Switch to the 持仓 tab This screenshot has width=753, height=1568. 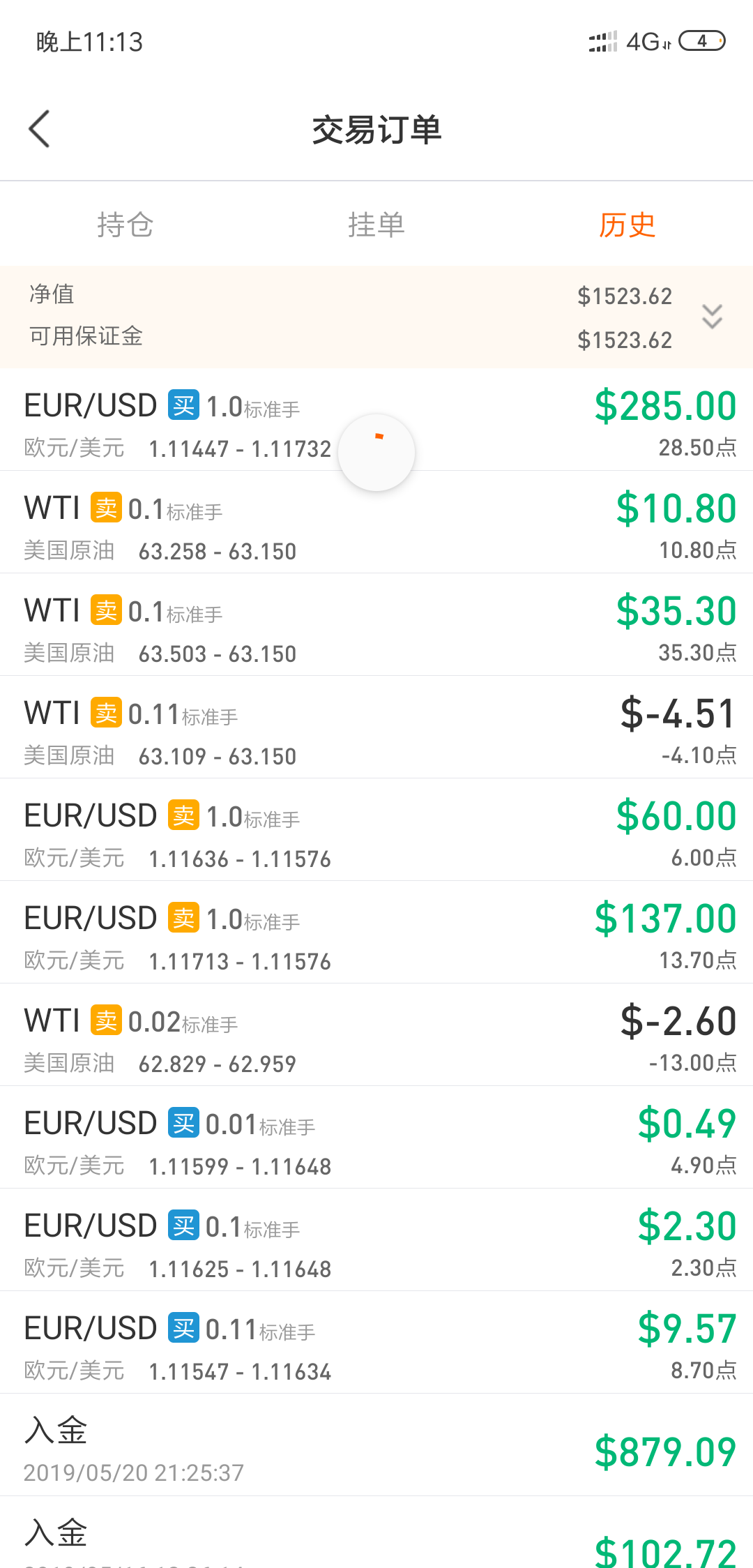[x=125, y=225]
